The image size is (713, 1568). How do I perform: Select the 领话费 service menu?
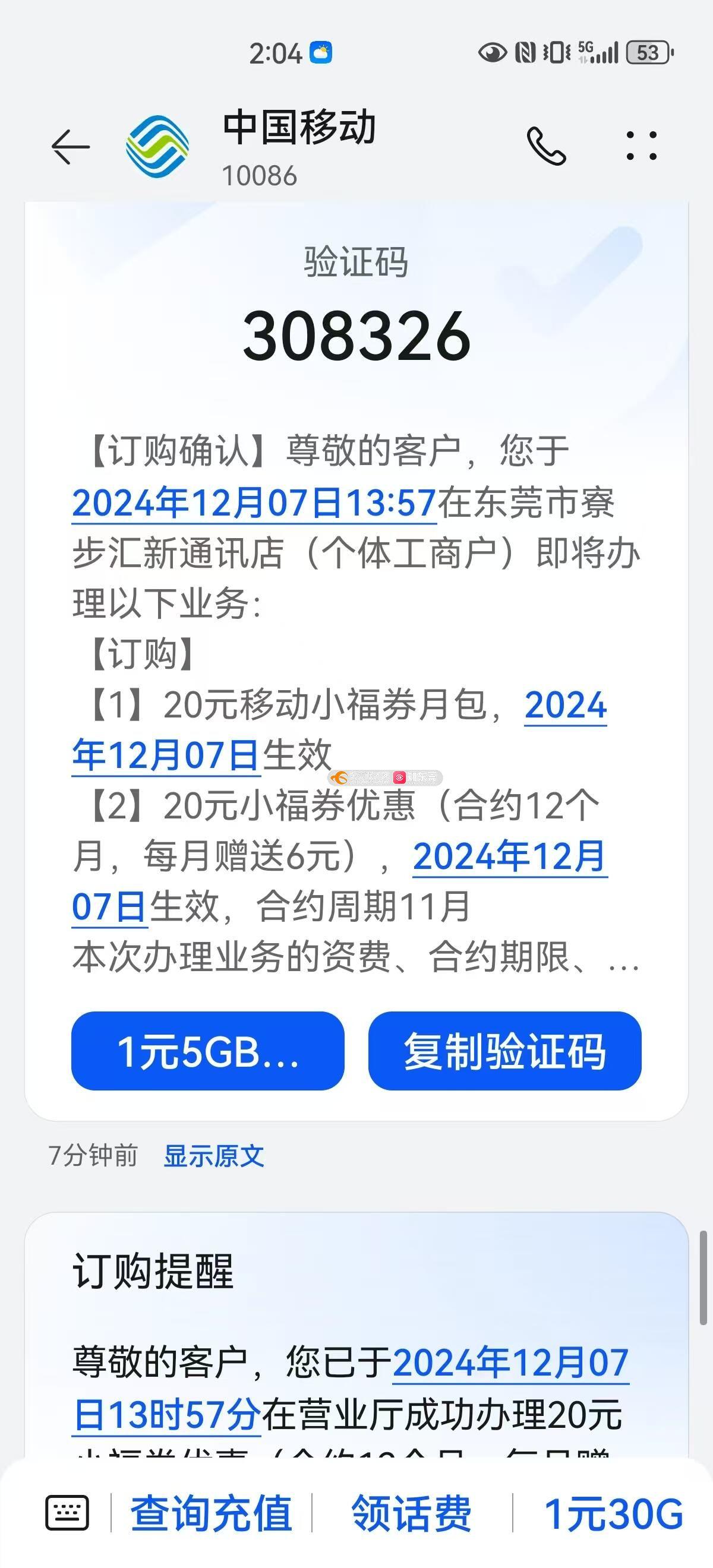(x=412, y=1513)
